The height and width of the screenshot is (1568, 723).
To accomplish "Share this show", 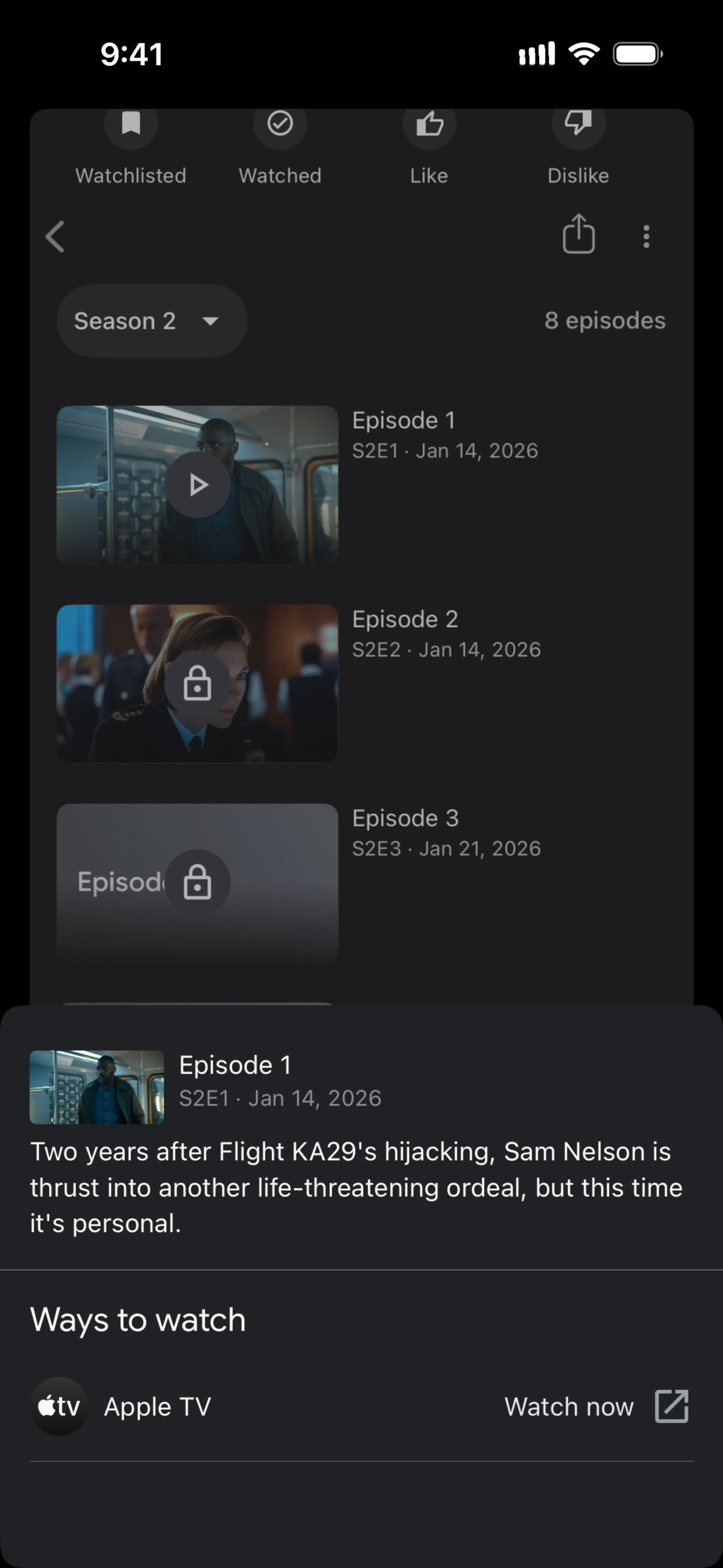I will tap(578, 234).
